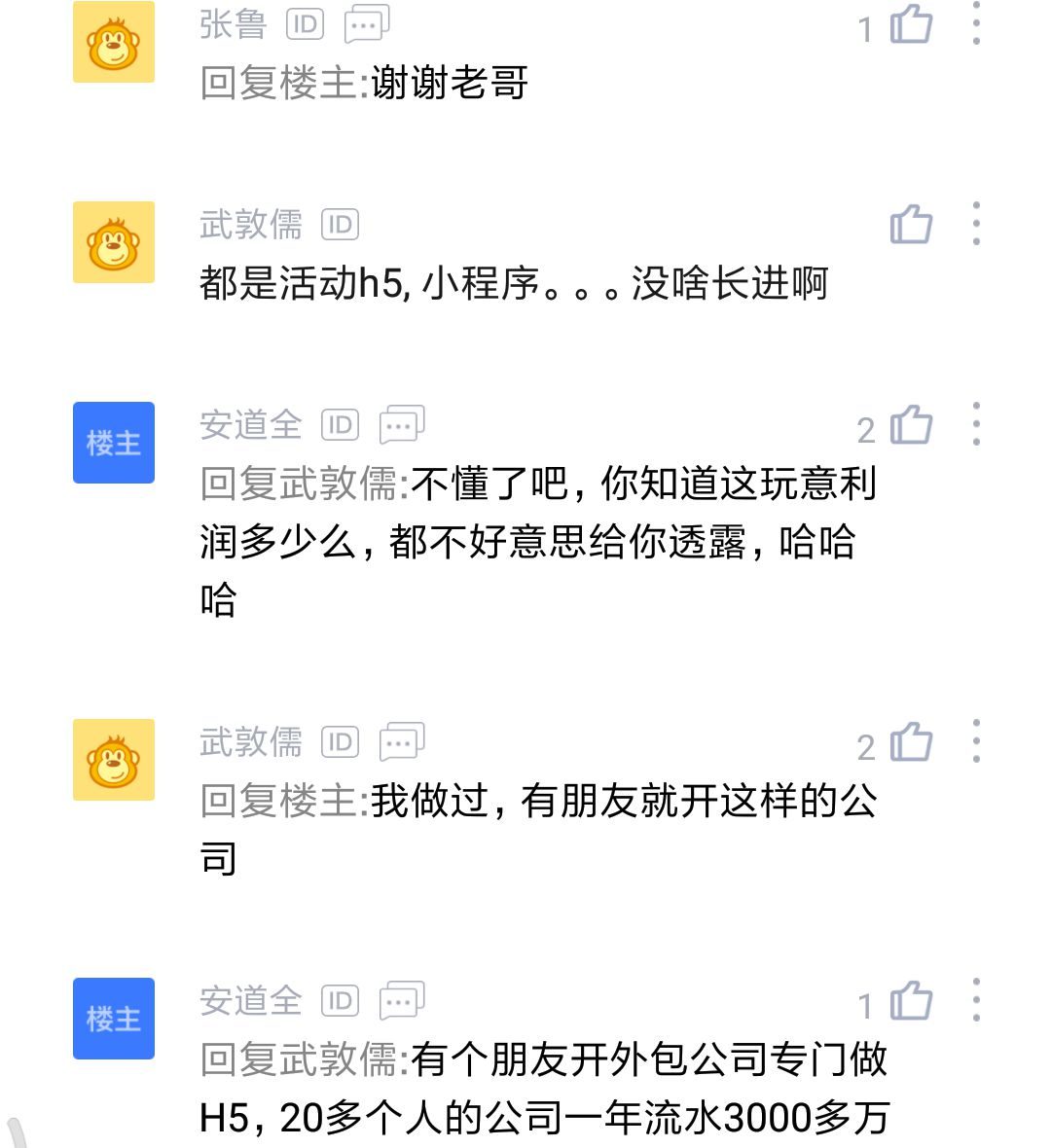Like 安道全's reply starting with 不懂了吧

pyautogui.click(x=911, y=425)
